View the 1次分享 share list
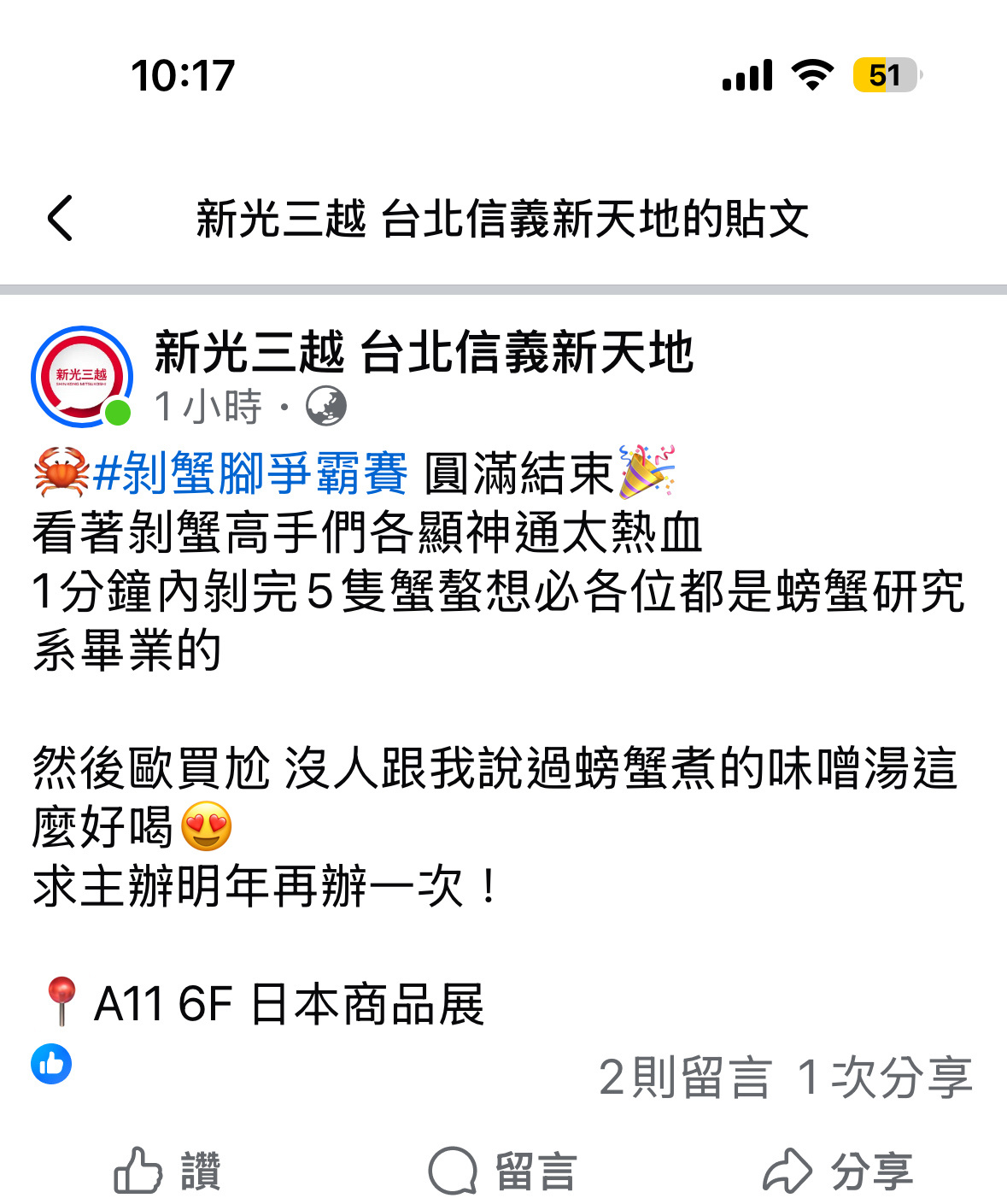The height and width of the screenshot is (1204, 1007). [x=885, y=1077]
